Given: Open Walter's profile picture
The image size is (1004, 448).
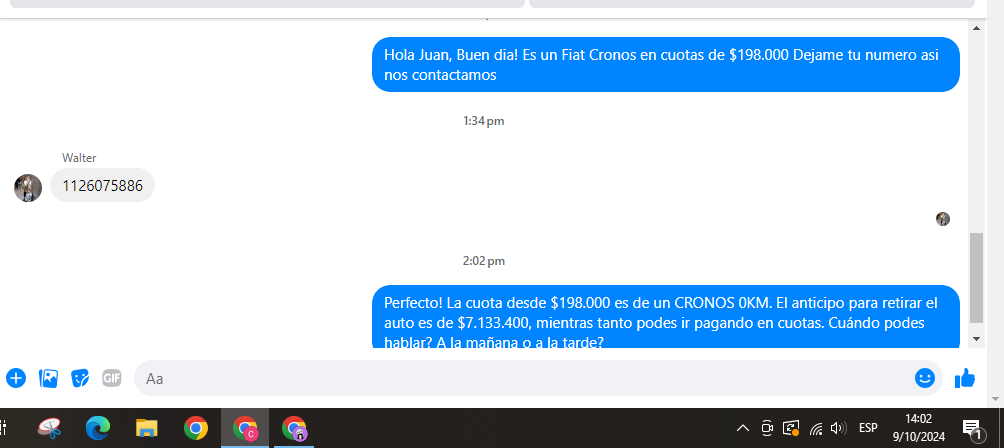Looking at the screenshot, I should pos(28,187).
